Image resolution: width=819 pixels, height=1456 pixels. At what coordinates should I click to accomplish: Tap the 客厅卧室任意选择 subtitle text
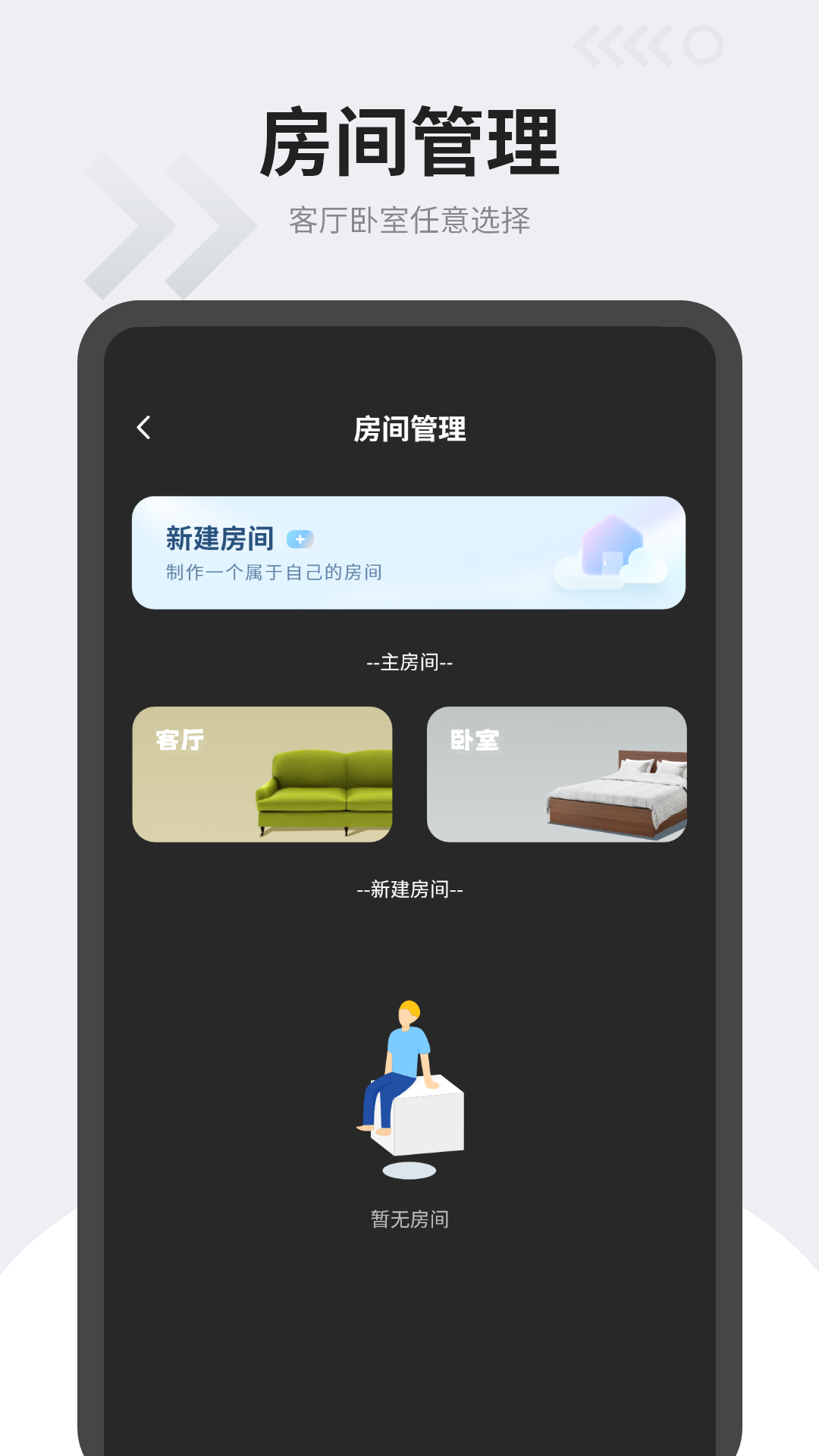point(409,220)
